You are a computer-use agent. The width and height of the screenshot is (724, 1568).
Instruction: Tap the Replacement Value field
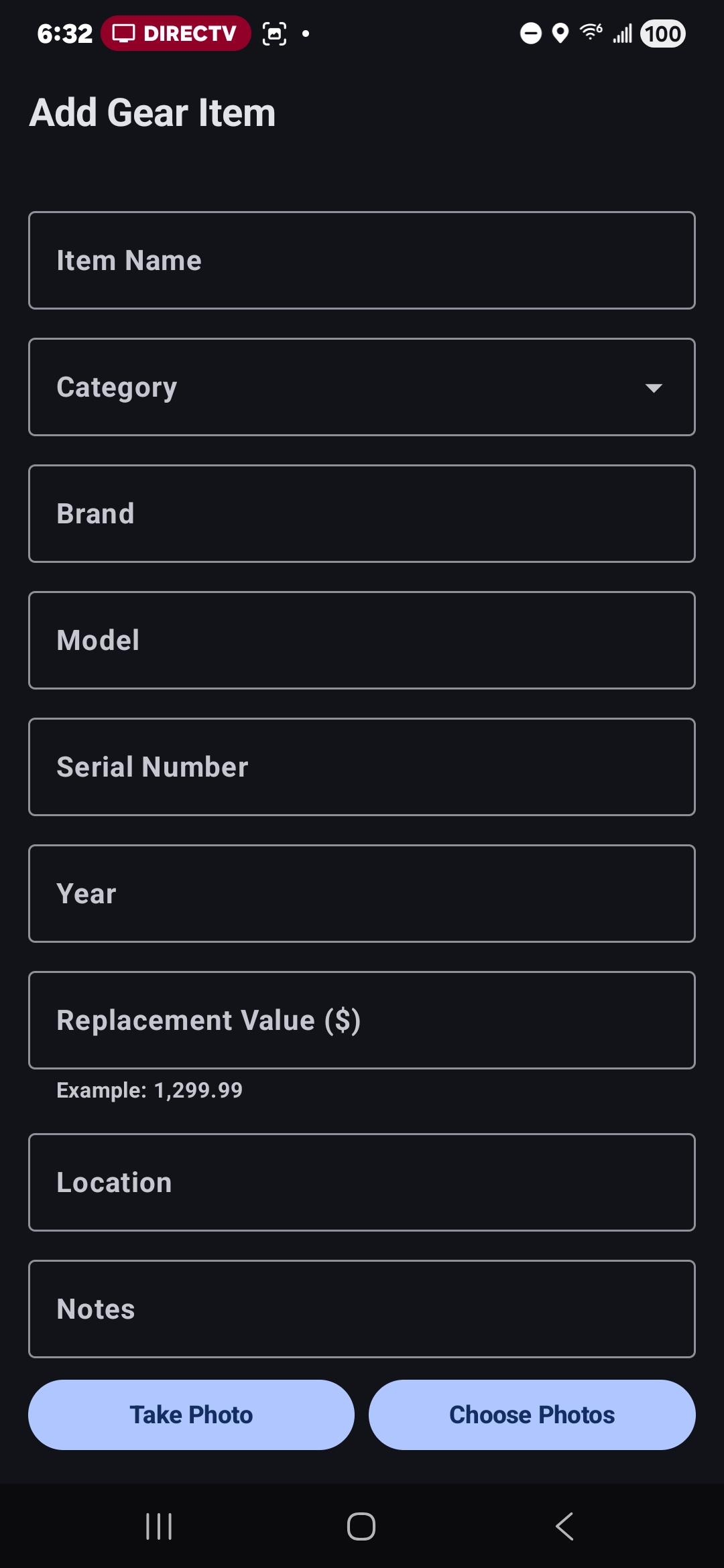(x=362, y=1020)
